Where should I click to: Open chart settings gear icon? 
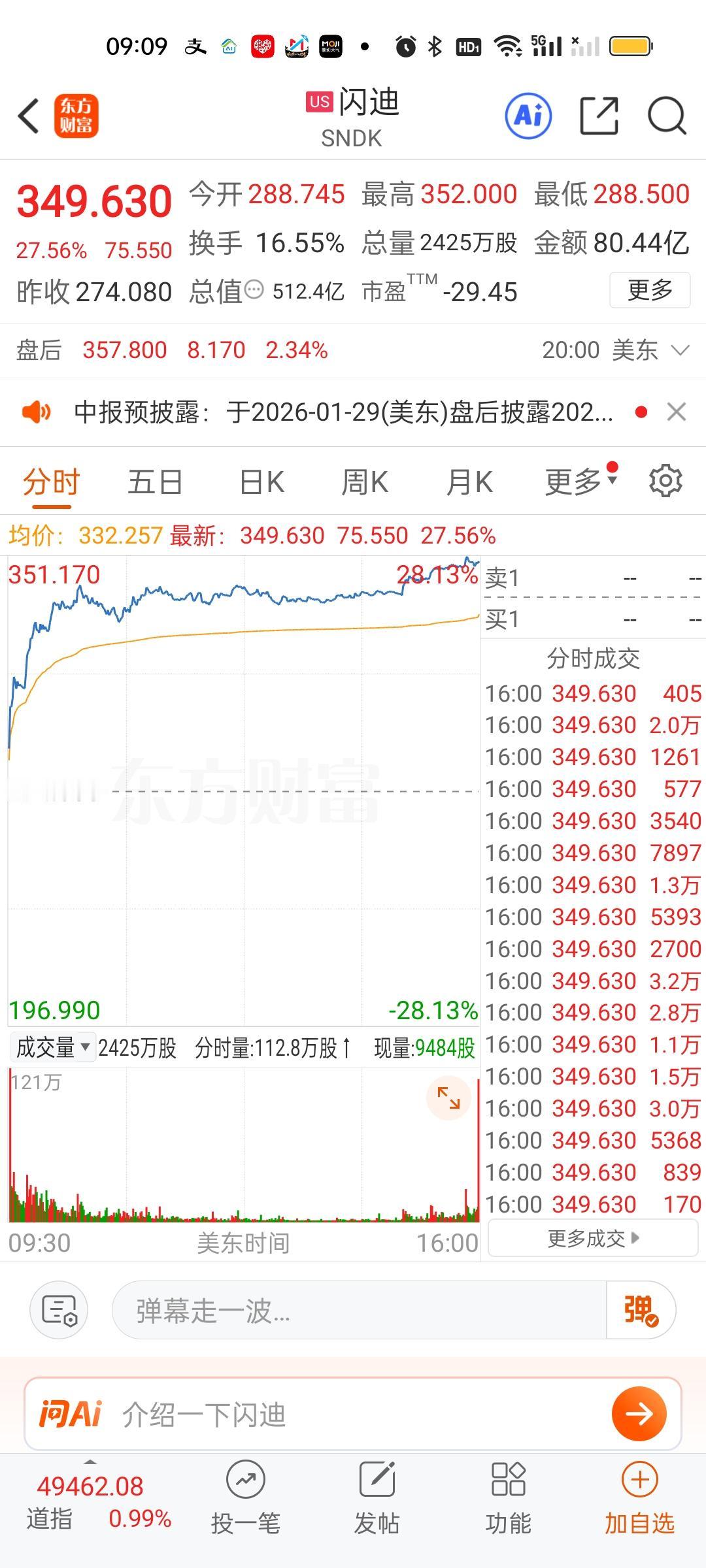click(665, 480)
